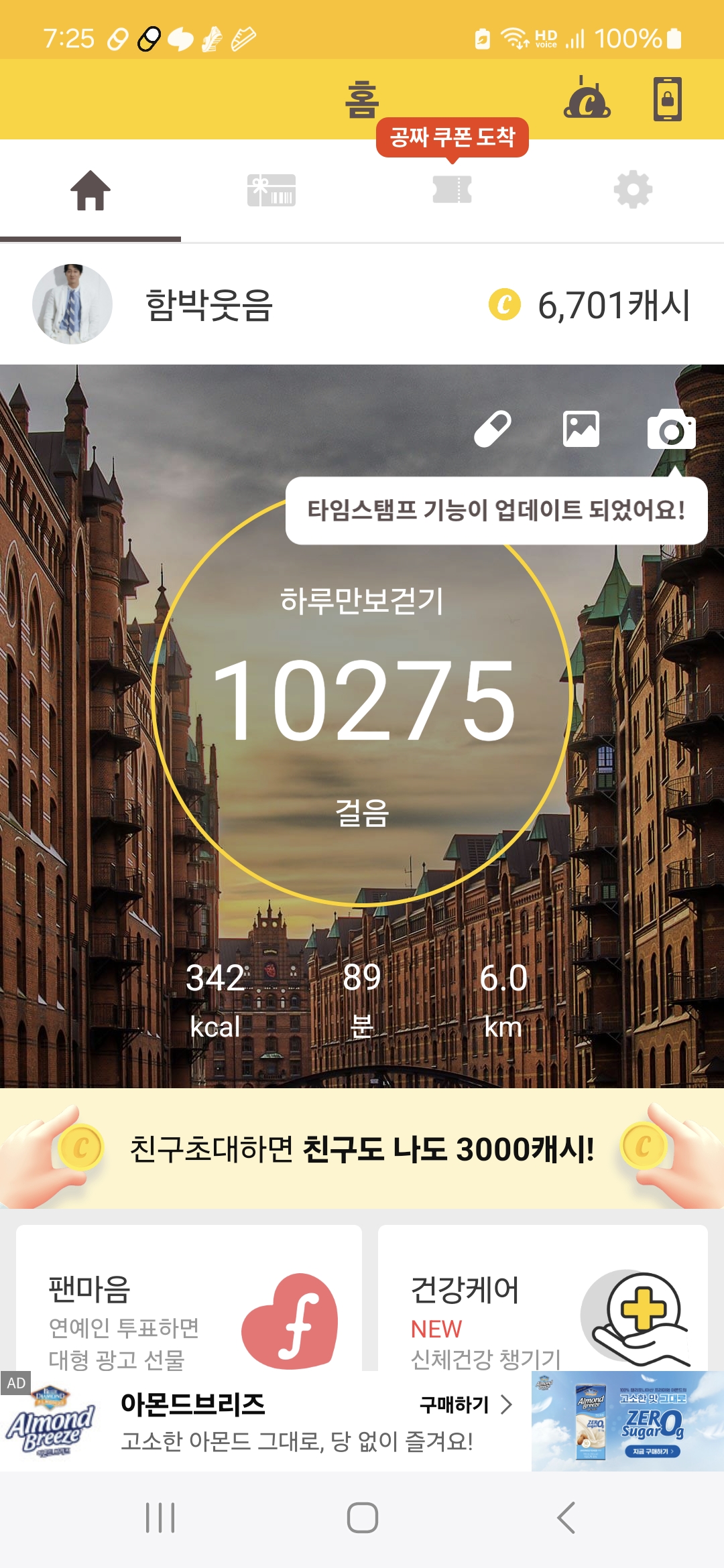Switch to the gift card shop tab
Screen dimensions: 724x1568
click(x=271, y=190)
